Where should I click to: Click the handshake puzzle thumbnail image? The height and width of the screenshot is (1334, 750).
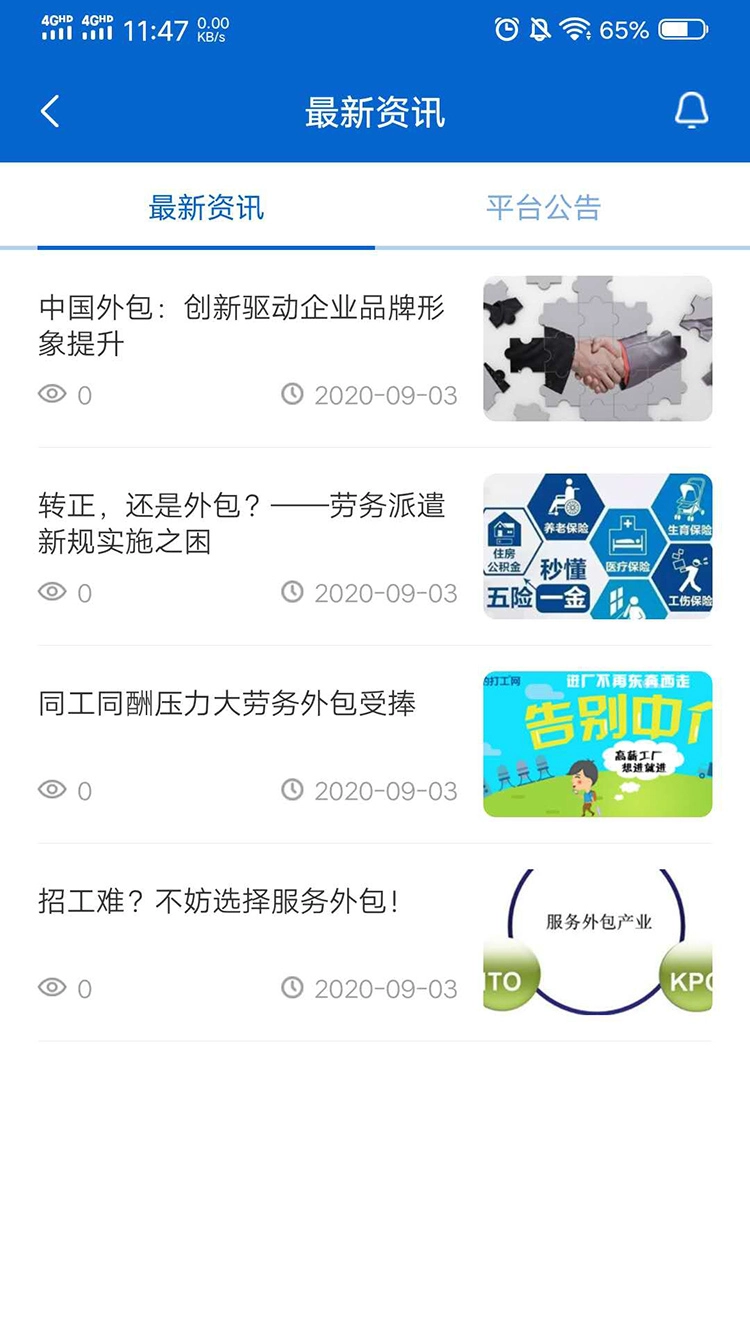tap(597, 348)
